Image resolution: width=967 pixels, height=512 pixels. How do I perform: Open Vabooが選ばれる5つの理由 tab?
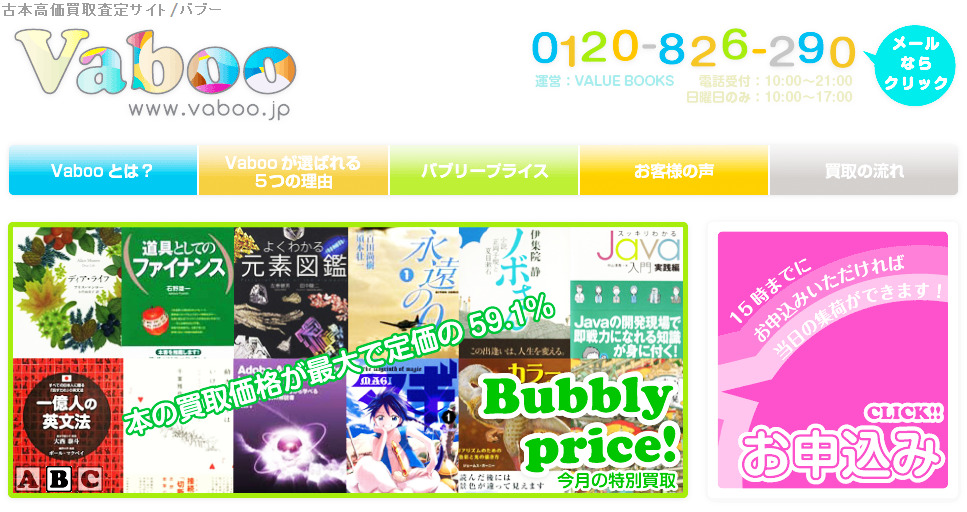coord(293,171)
